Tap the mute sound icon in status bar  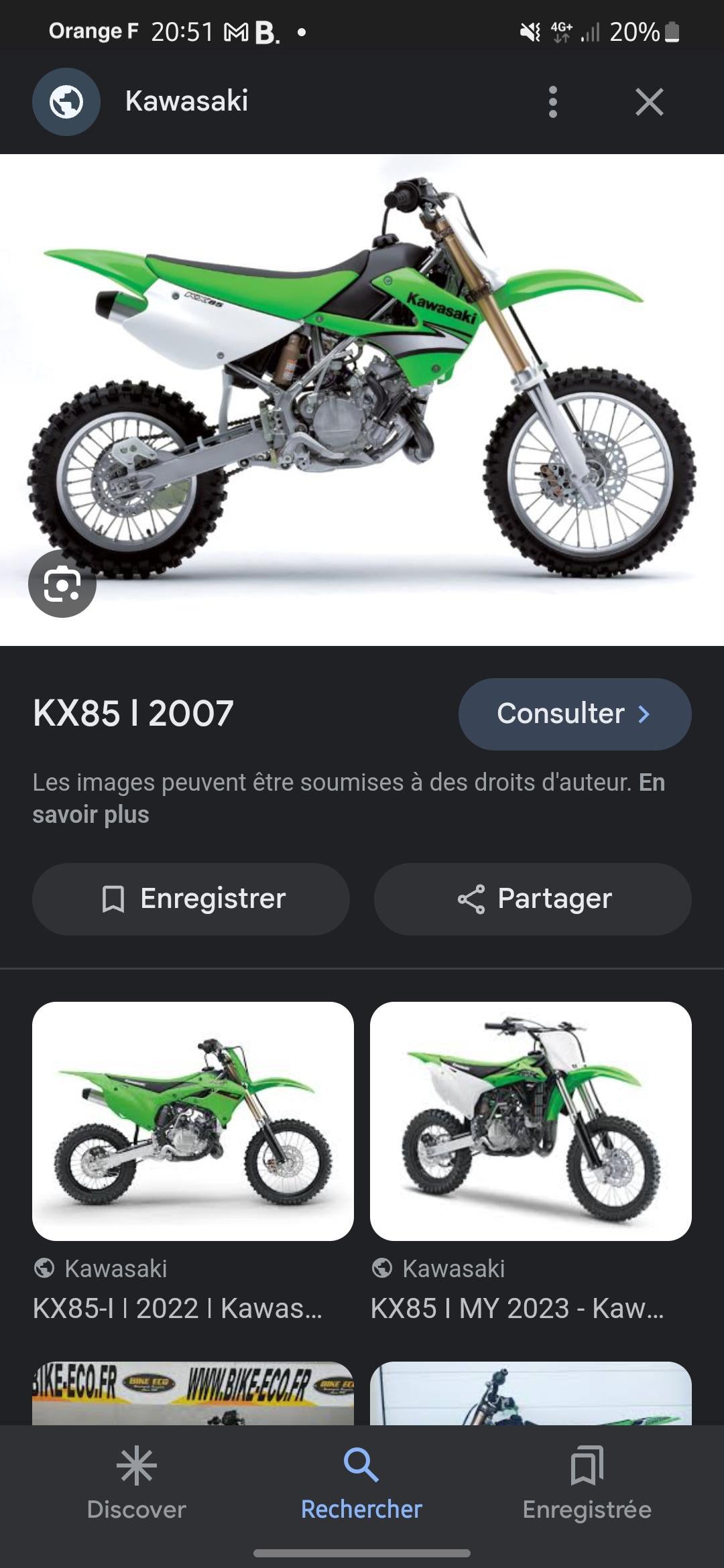click(x=529, y=31)
